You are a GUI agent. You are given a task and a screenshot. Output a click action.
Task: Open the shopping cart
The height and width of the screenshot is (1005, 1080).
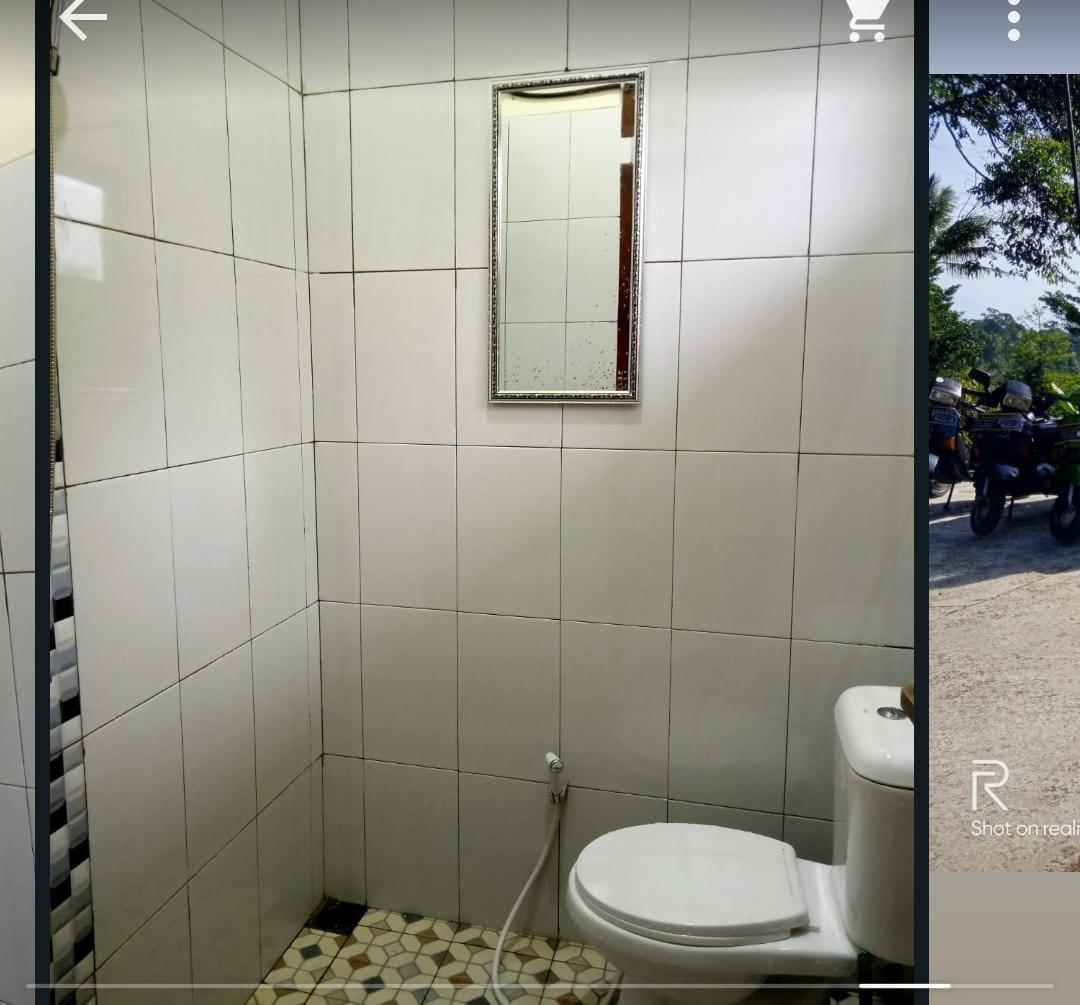[x=866, y=20]
